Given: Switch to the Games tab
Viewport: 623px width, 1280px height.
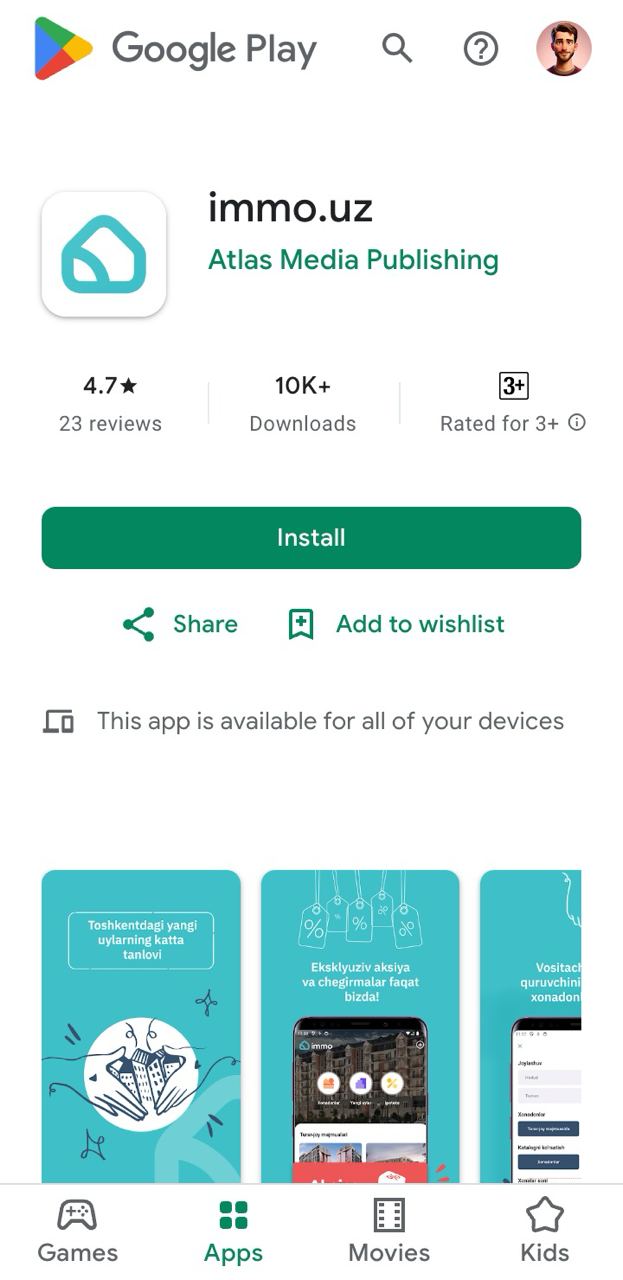Looking at the screenshot, I should [77, 1232].
